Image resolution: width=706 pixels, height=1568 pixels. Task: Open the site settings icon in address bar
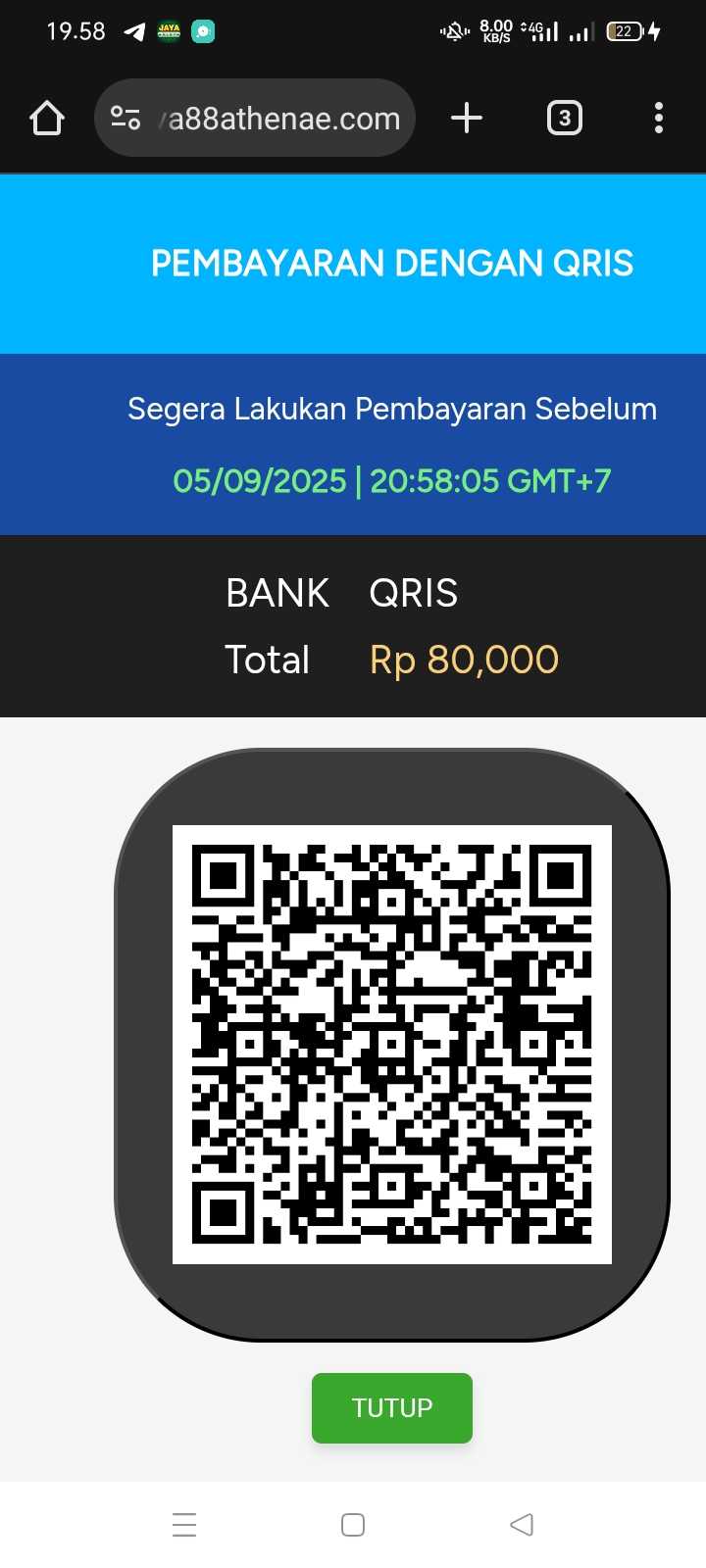[126, 119]
